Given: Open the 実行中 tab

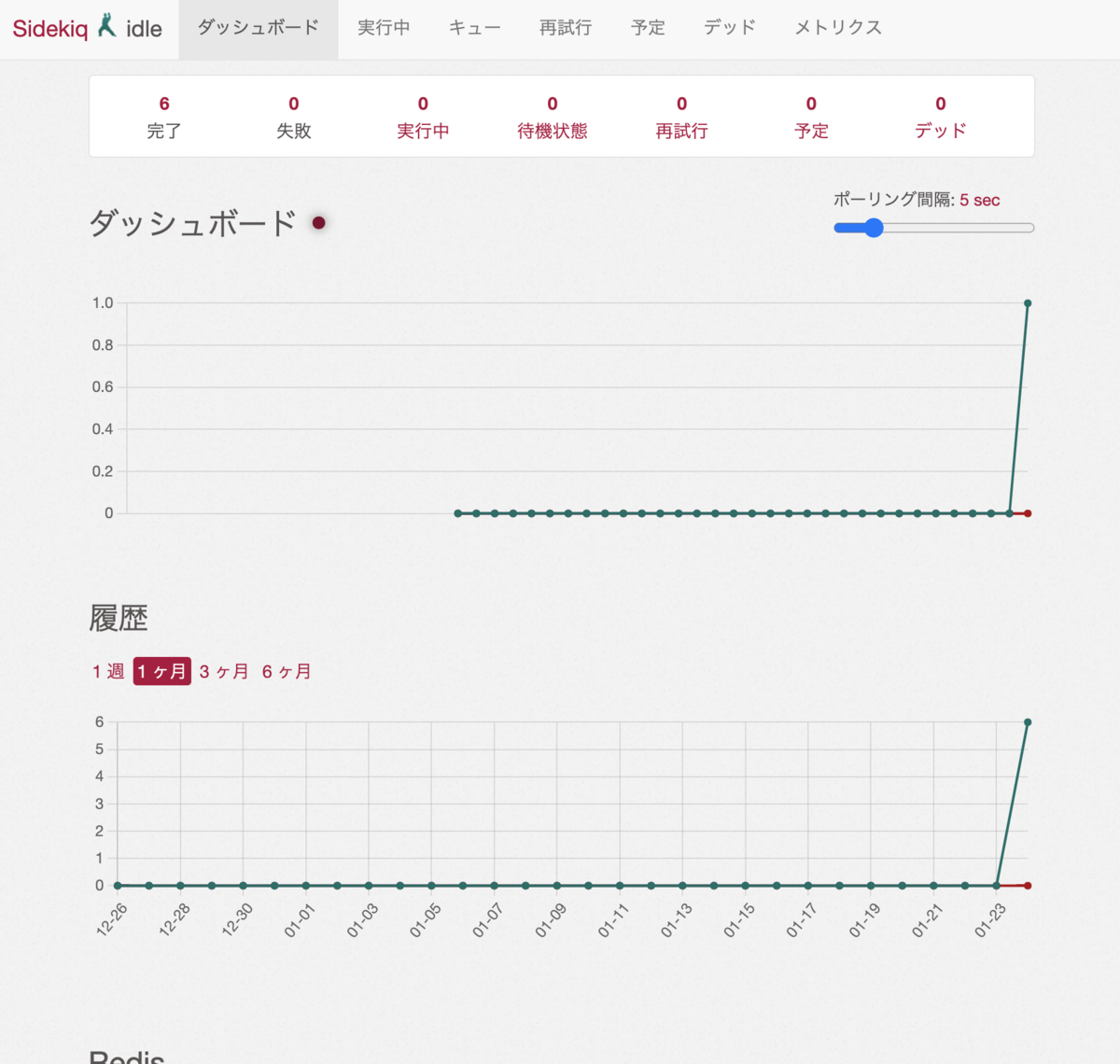Looking at the screenshot, I should [x=384, y=28].
